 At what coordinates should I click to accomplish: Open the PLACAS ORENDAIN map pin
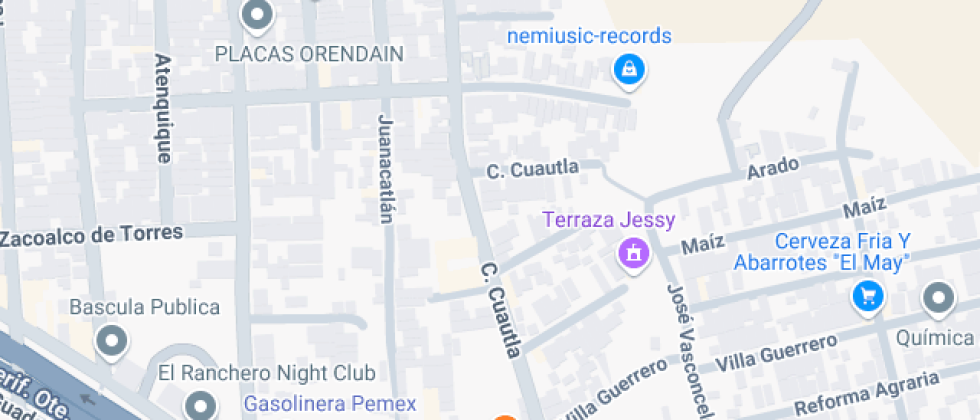258,15
